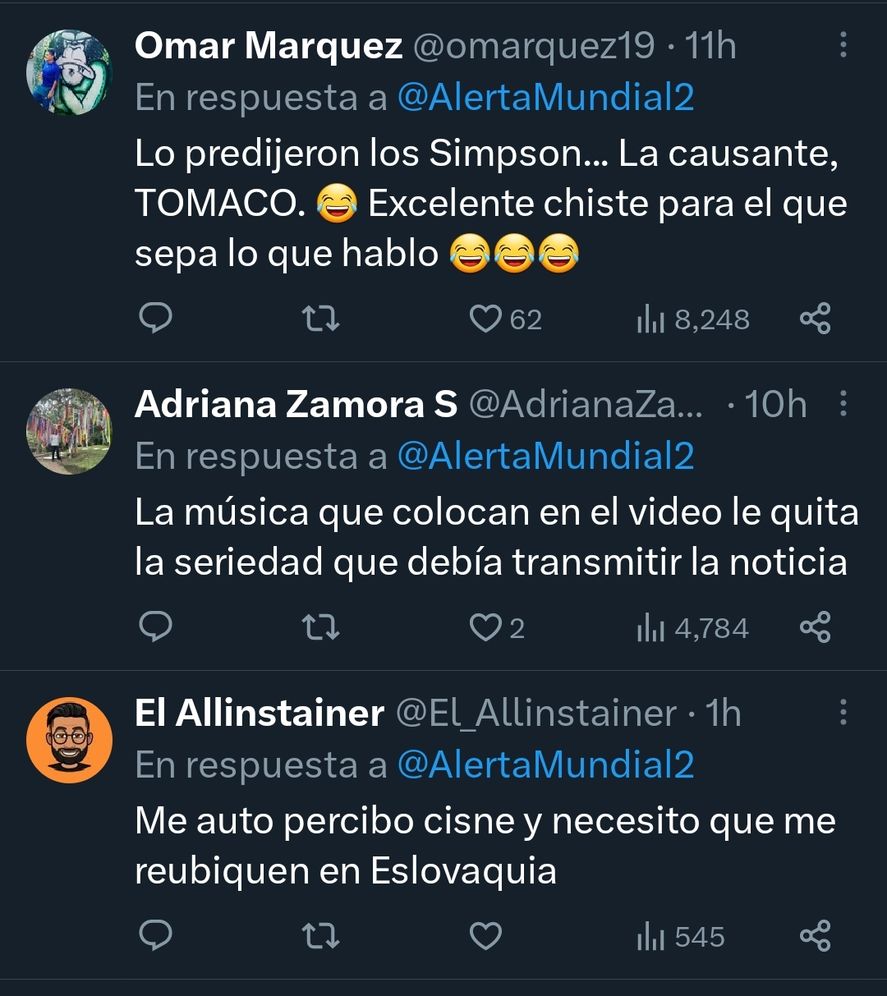
Task: Open options menu for Adriana Zamora's tweet
Action: pyautogui.click(x=843, y=404)
